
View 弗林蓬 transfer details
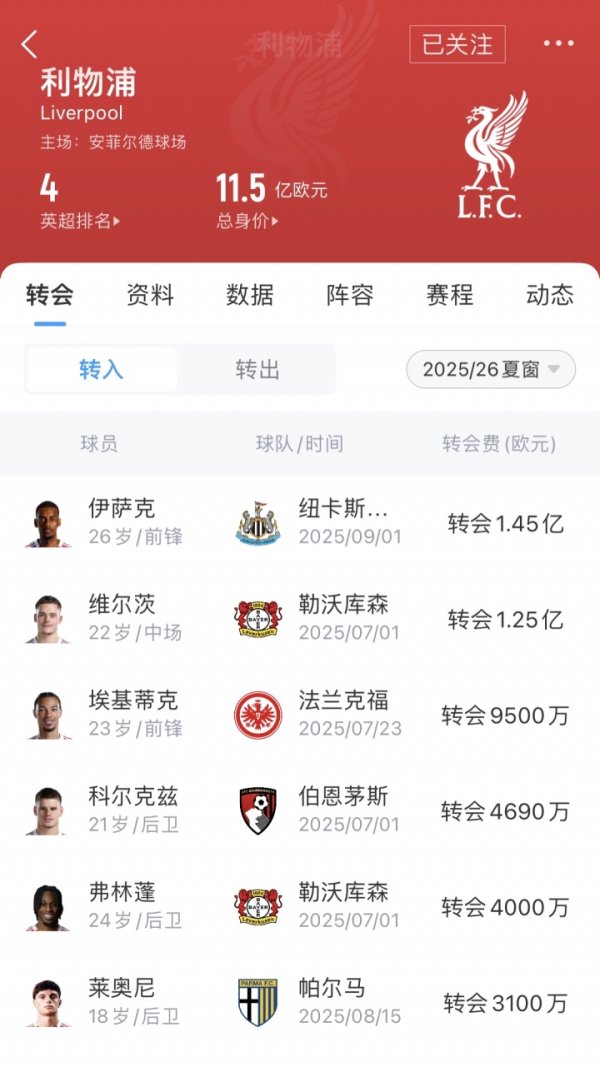300,907
